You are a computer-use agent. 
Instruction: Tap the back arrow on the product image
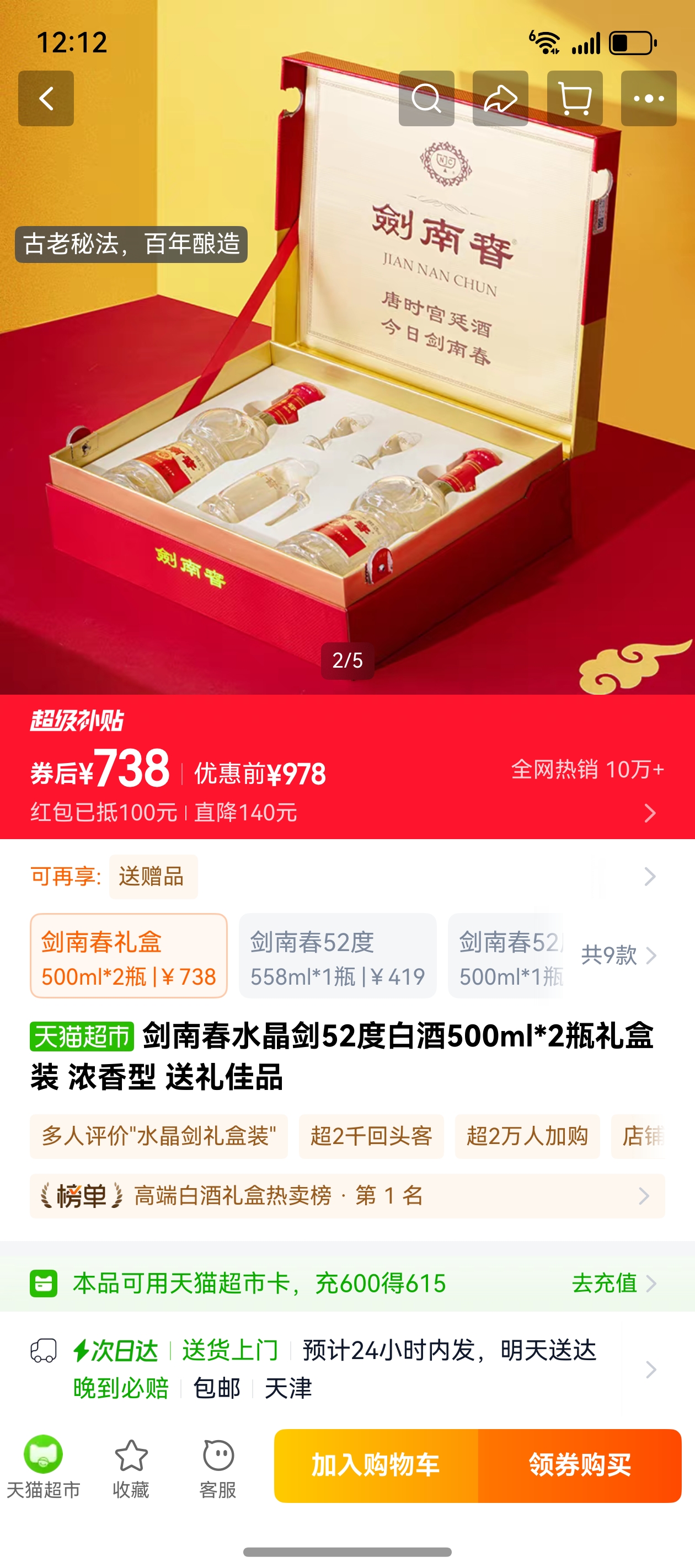coord(46,98)
